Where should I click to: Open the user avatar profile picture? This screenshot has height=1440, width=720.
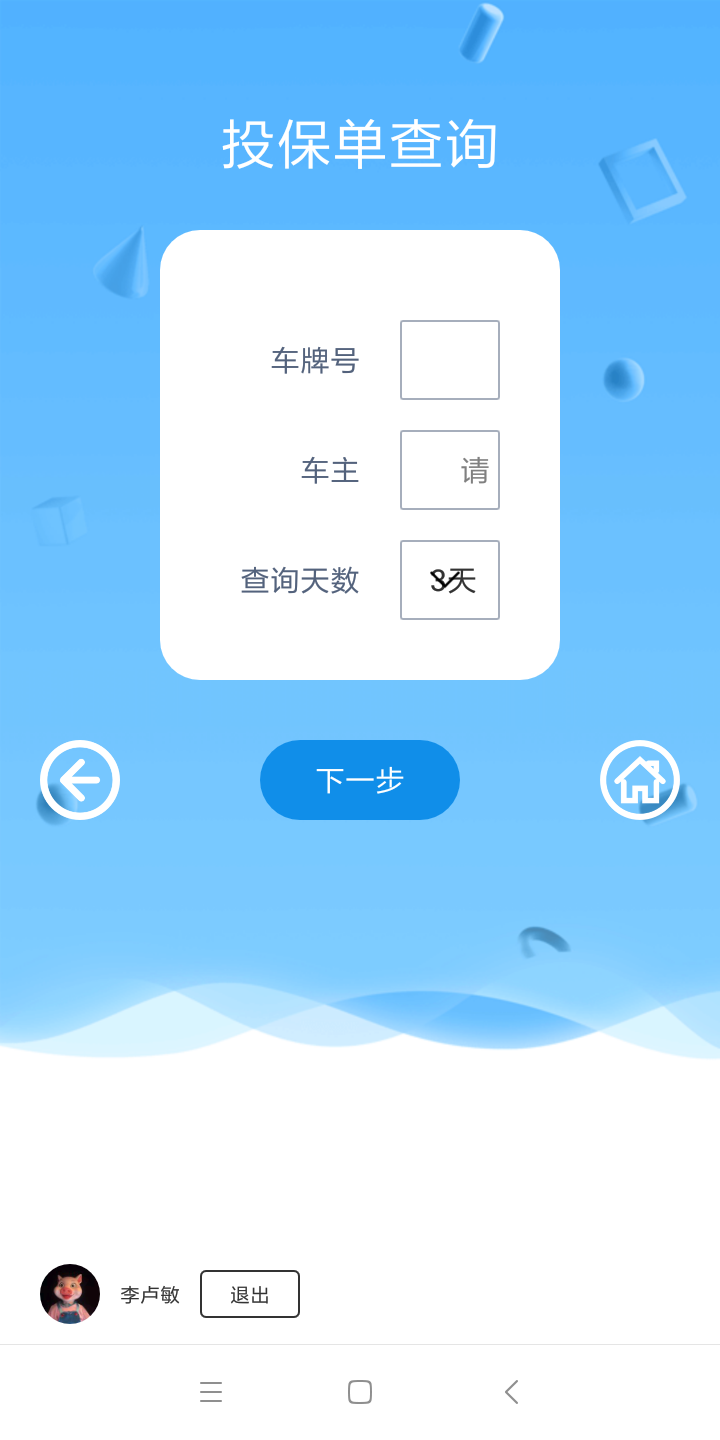pyautogui.click(x=70, y=1294)
